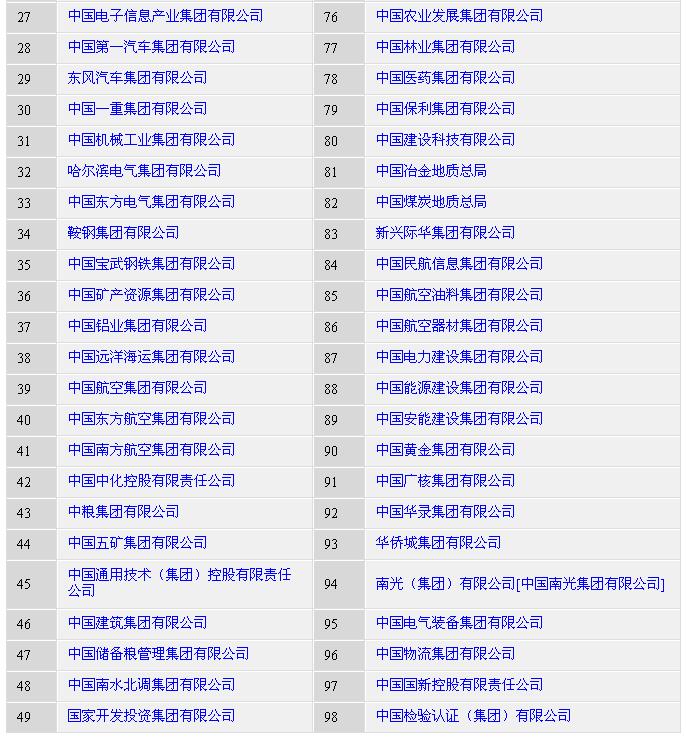Open the 哈尔滨电气集团有限公司 link
This screenshot has height=737, width=686.
tap(144, 171)
